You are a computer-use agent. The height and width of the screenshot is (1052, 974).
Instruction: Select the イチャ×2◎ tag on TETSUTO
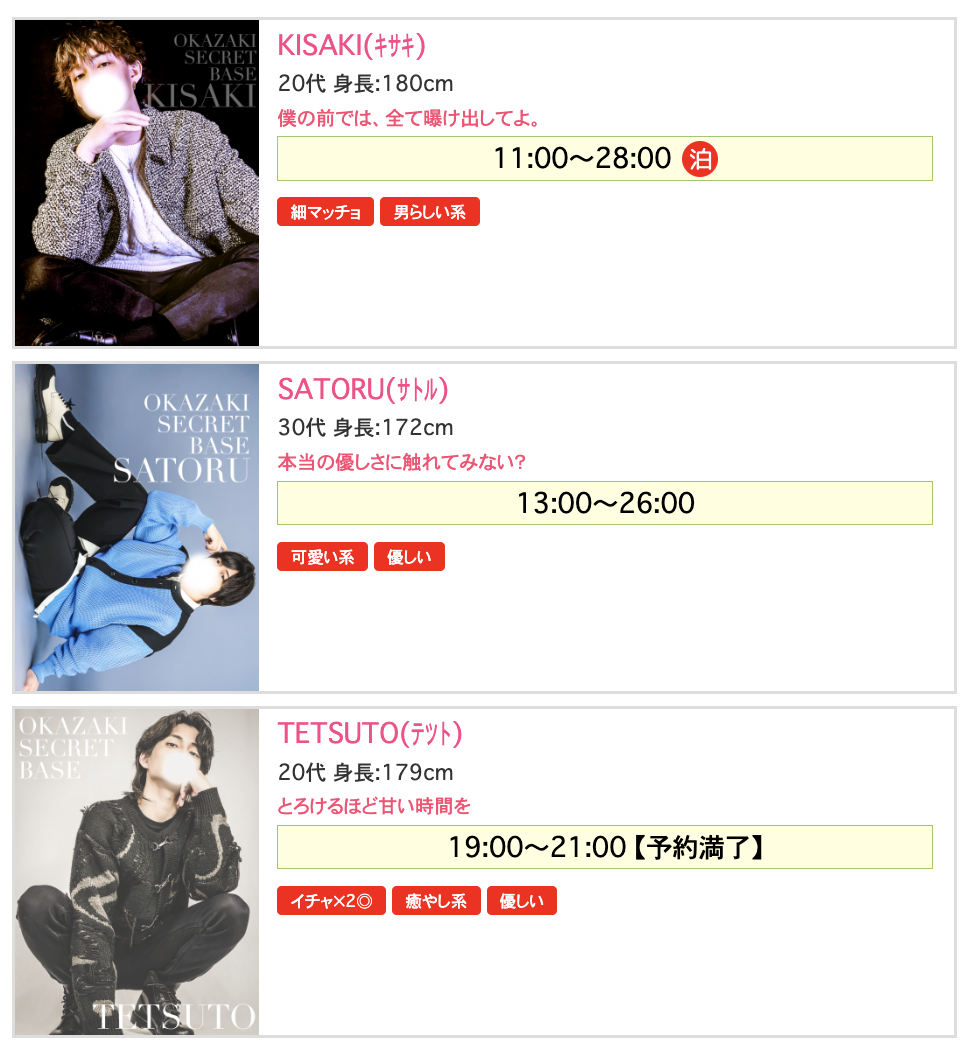(331, 901)
